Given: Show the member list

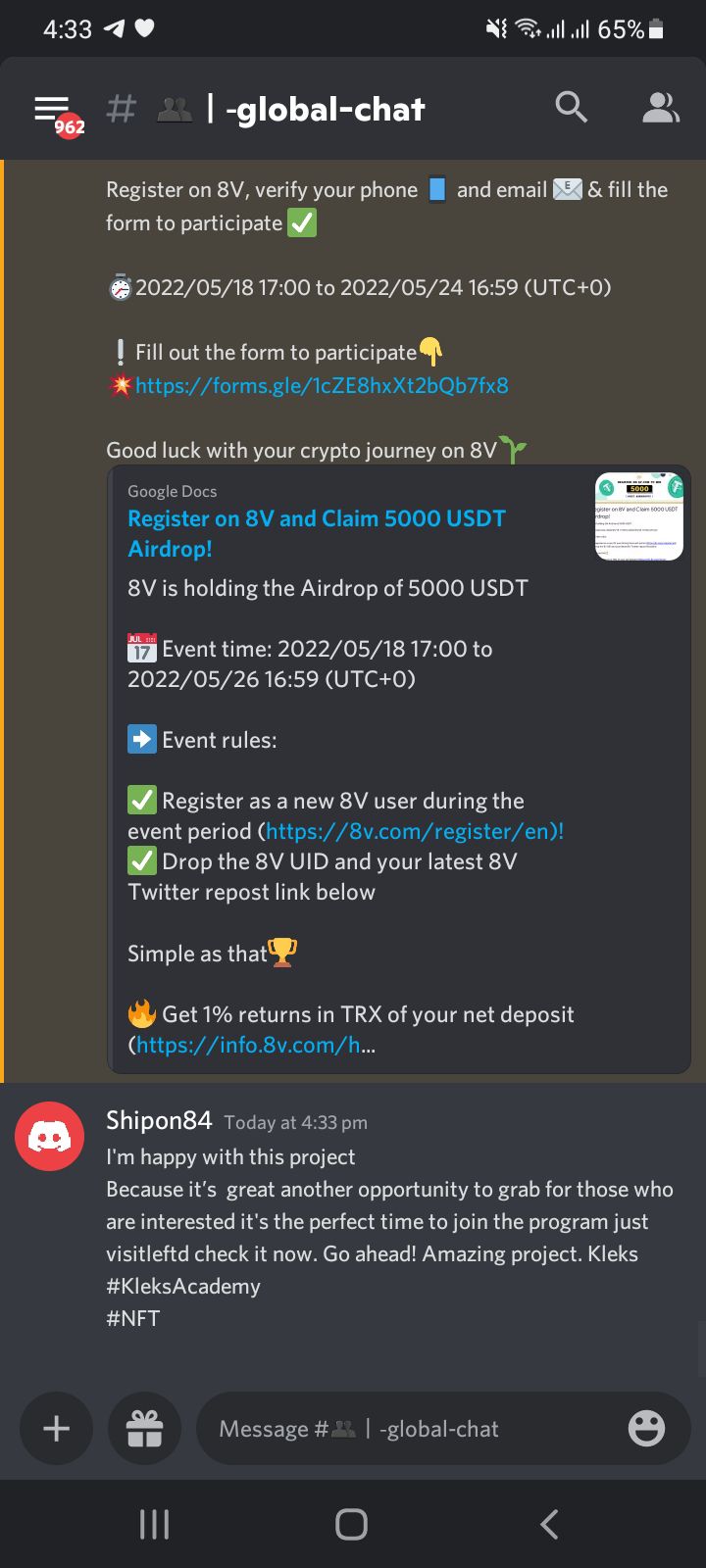Looking at the screenshot, I should [660, 108].
